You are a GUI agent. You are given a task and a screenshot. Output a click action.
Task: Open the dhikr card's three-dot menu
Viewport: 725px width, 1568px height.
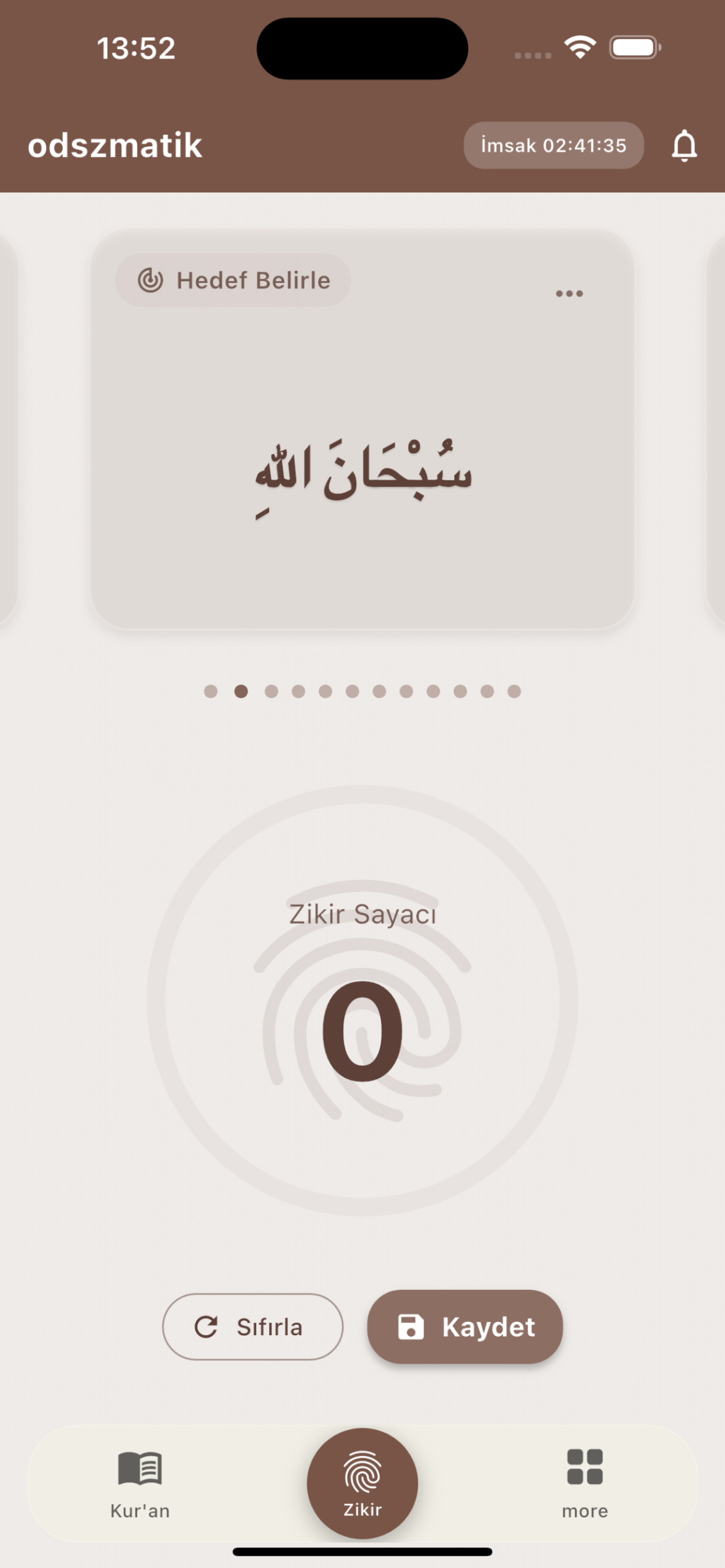click(569, 294)
